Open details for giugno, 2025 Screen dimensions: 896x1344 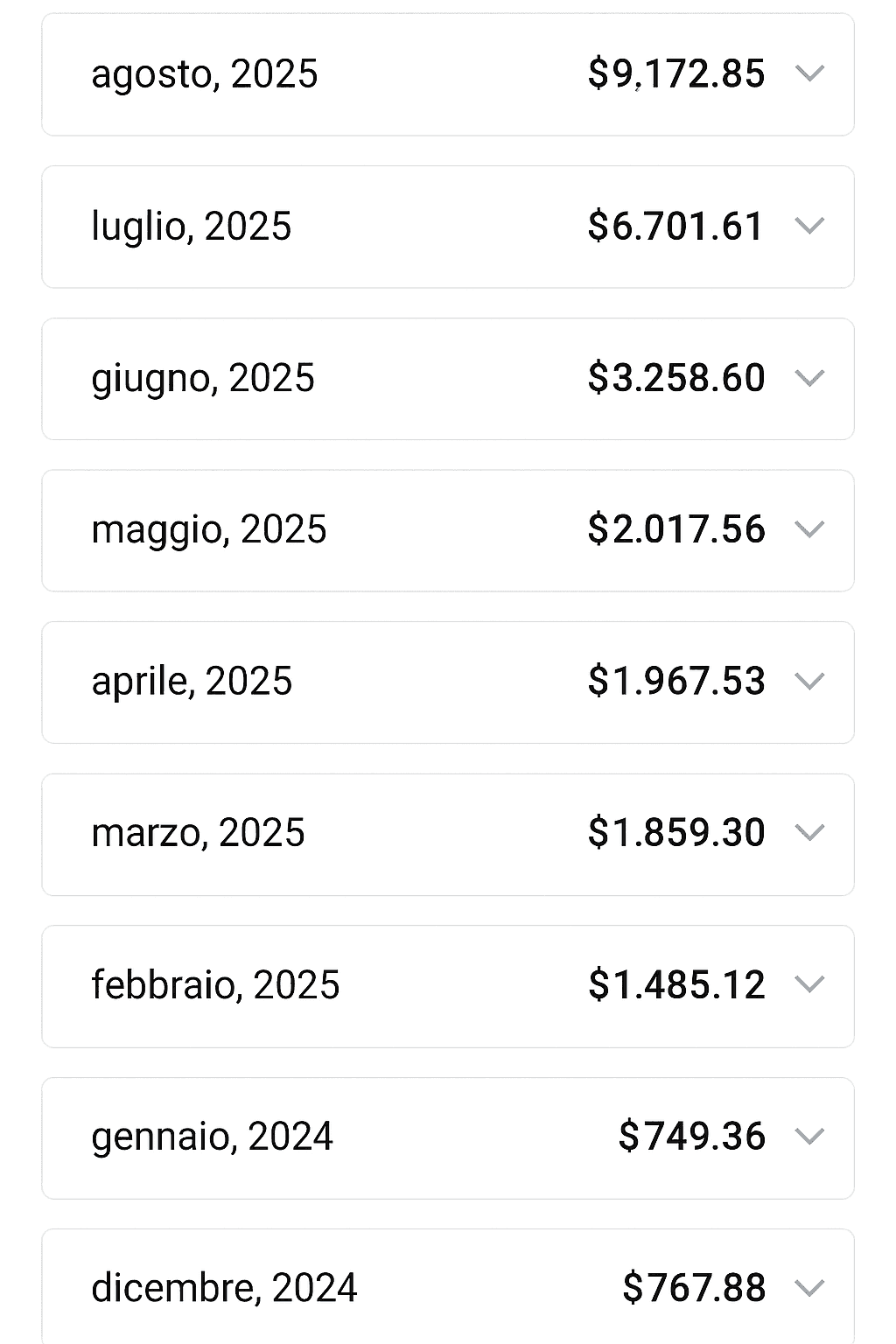click(x=809, y=378)
